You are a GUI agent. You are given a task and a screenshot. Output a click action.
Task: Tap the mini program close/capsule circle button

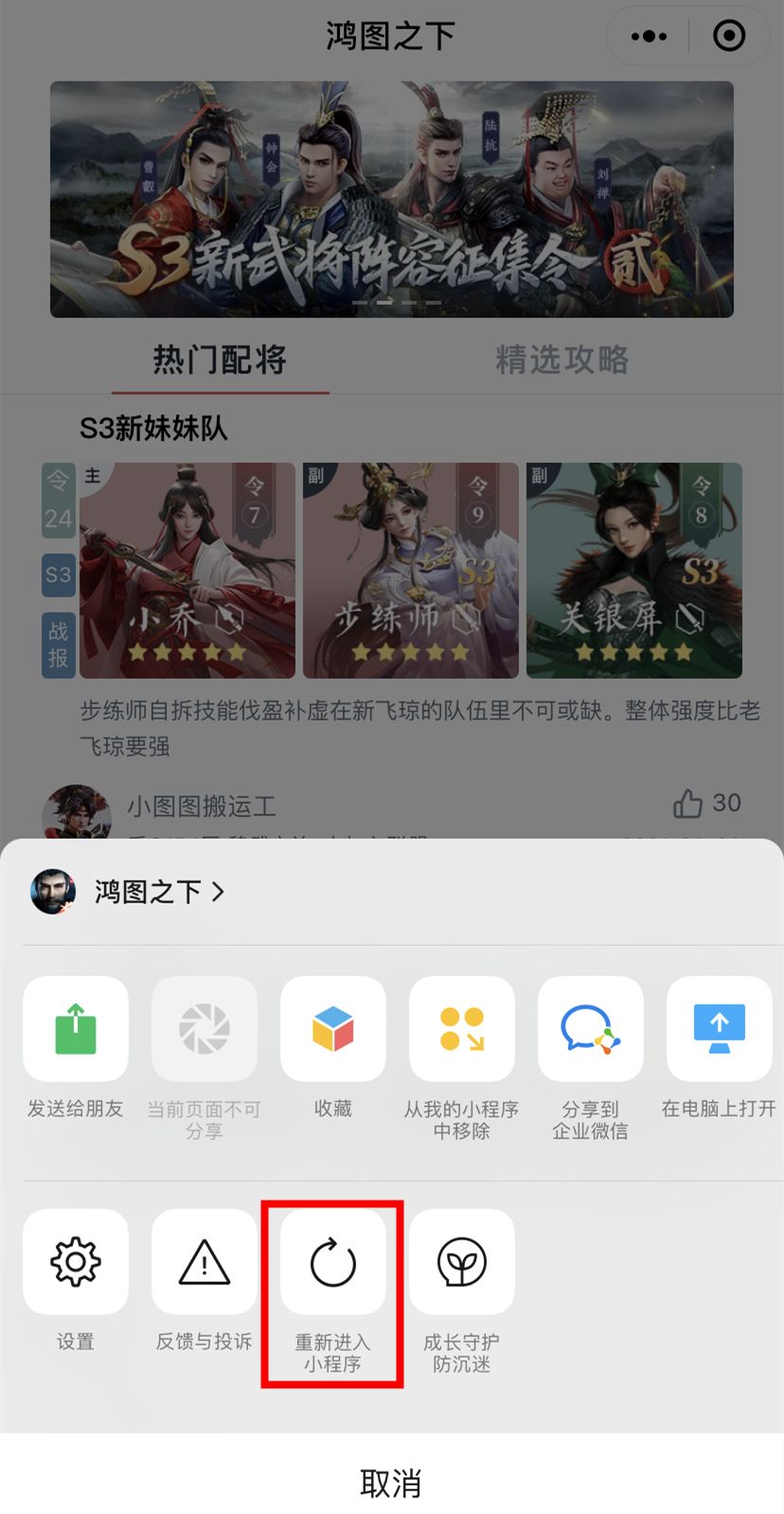tap(728, 36)
